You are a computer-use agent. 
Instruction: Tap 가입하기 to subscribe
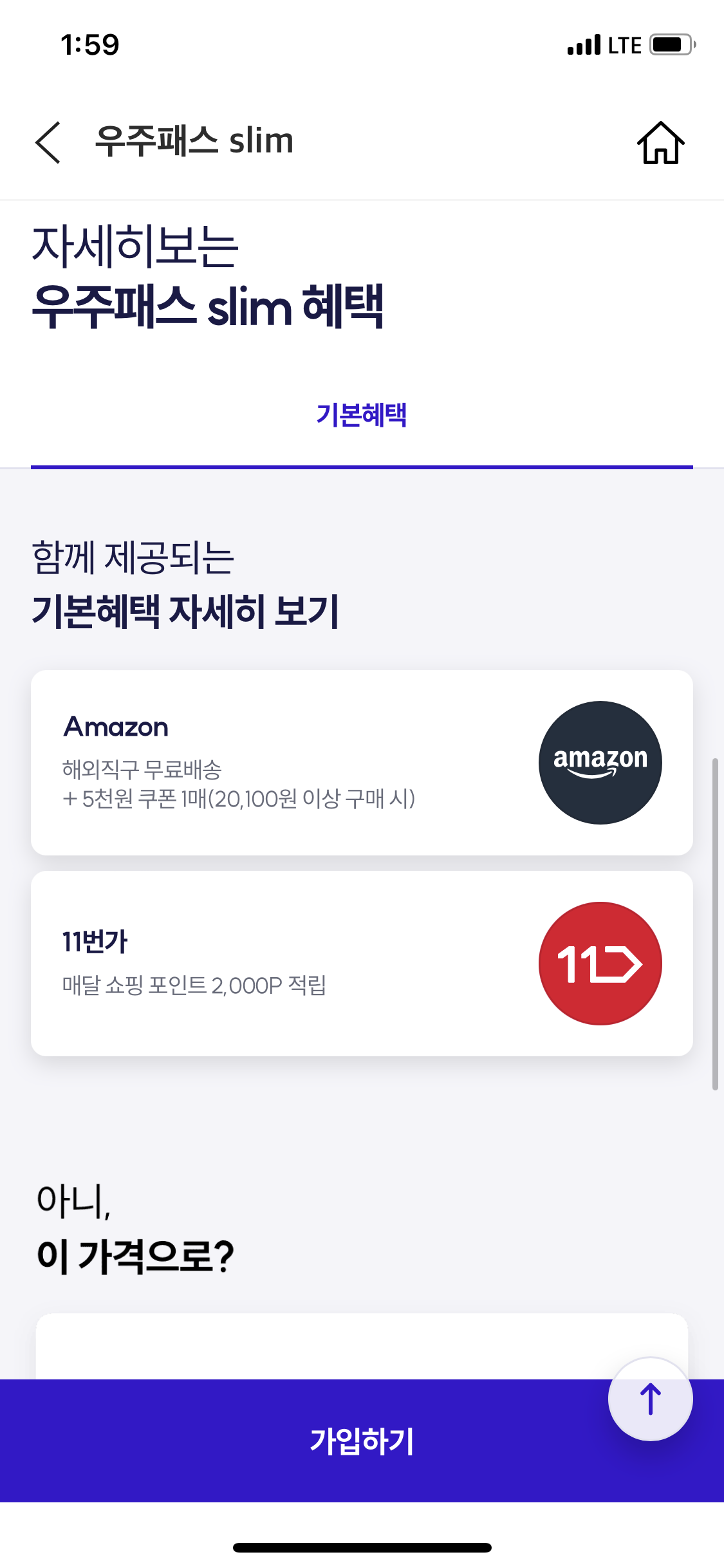362,1441
